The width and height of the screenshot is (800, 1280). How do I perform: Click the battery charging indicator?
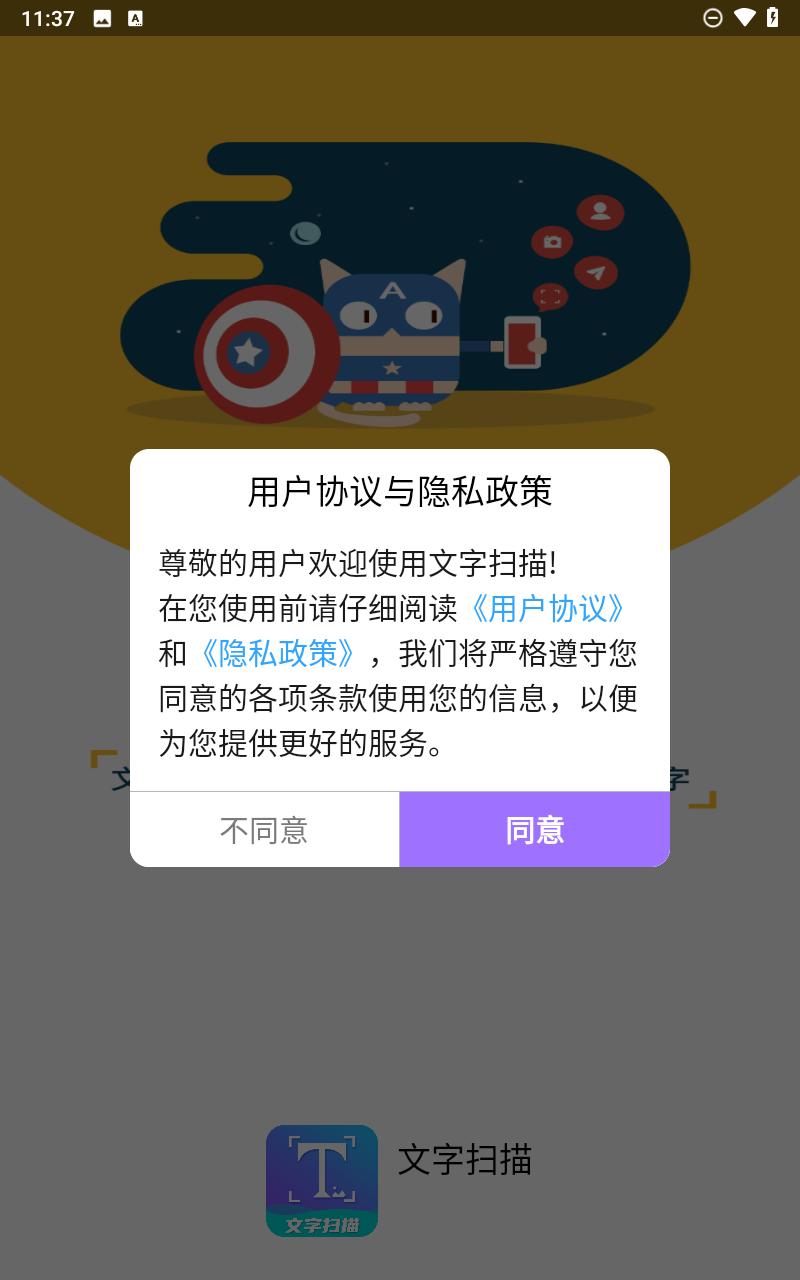coord(773,16)
